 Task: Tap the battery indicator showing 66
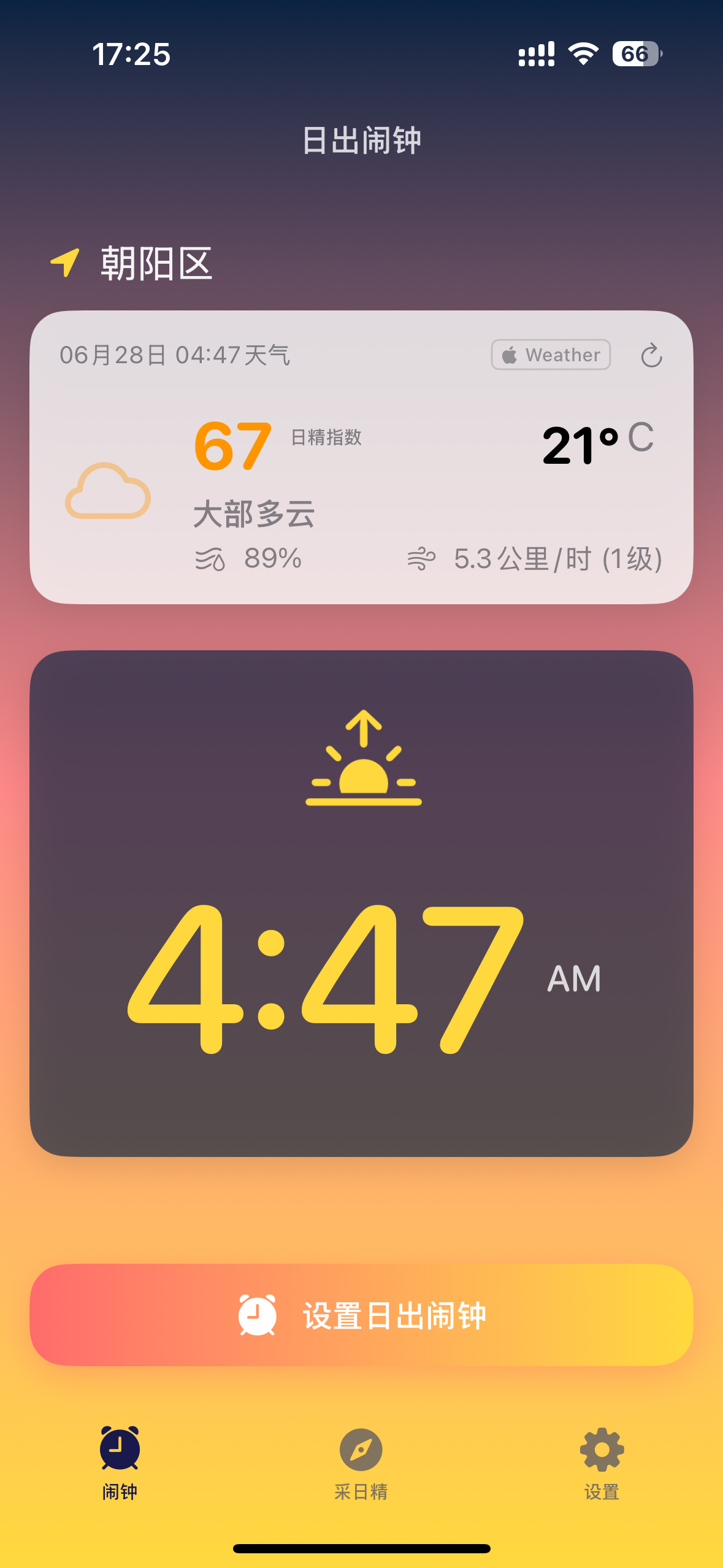click(635, 54)
